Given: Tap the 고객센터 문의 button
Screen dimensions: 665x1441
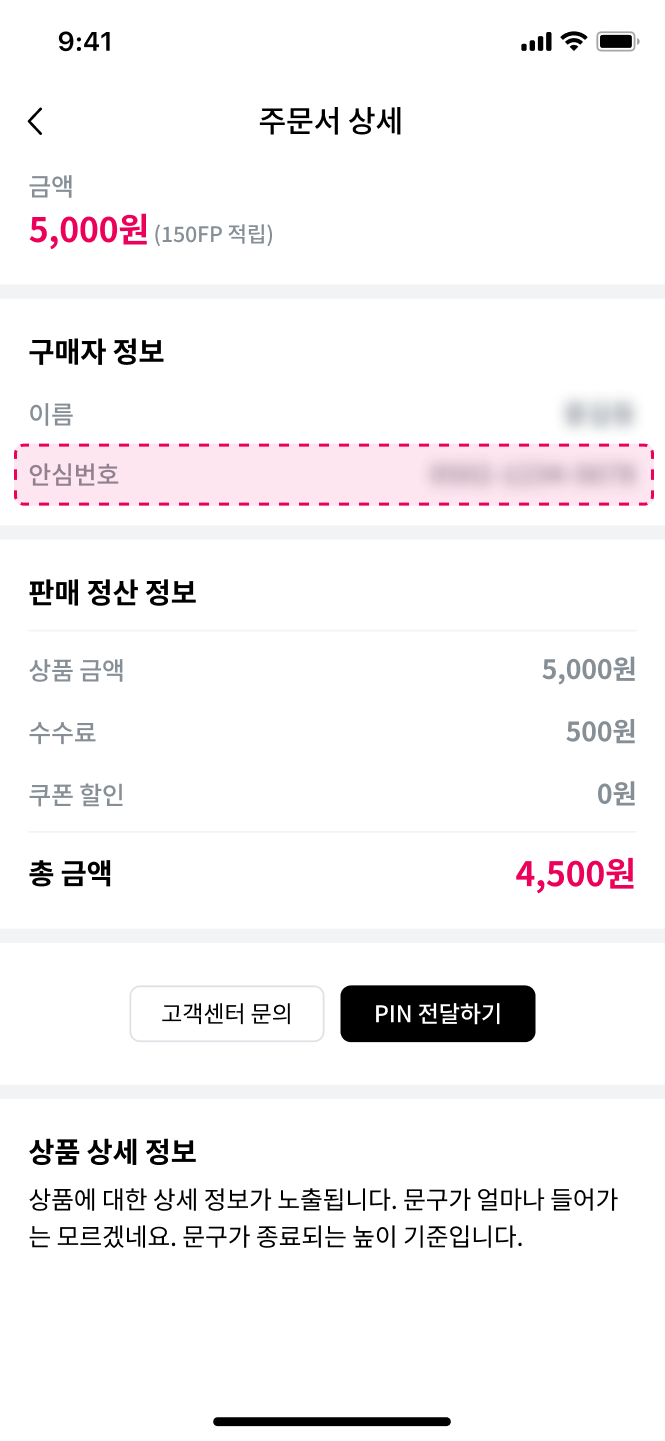Looking at the screenshot, I should pos(227,1014).
